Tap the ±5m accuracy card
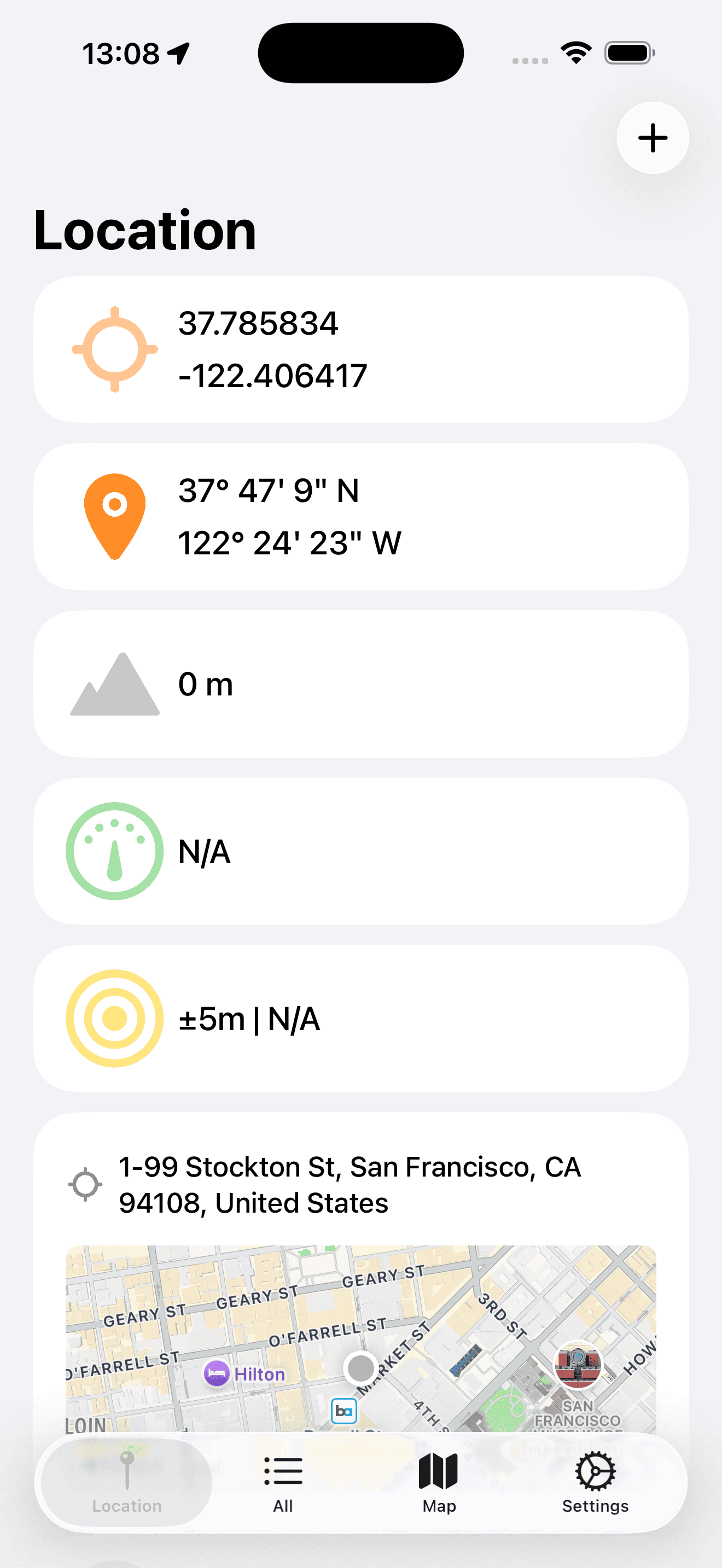Screen dimensions: 722x1568 pos(360,1019)
